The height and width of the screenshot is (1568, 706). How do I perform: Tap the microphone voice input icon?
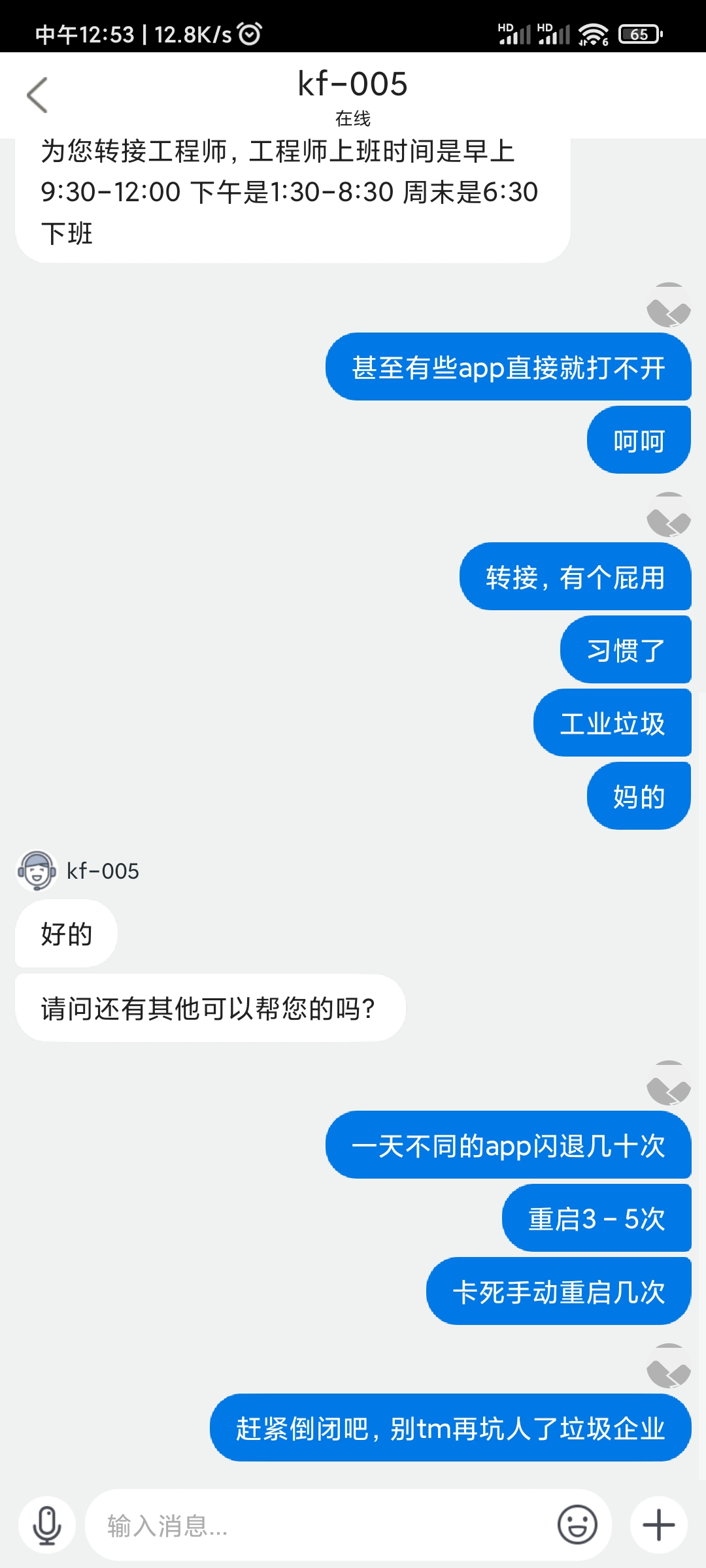point(47,1526)
